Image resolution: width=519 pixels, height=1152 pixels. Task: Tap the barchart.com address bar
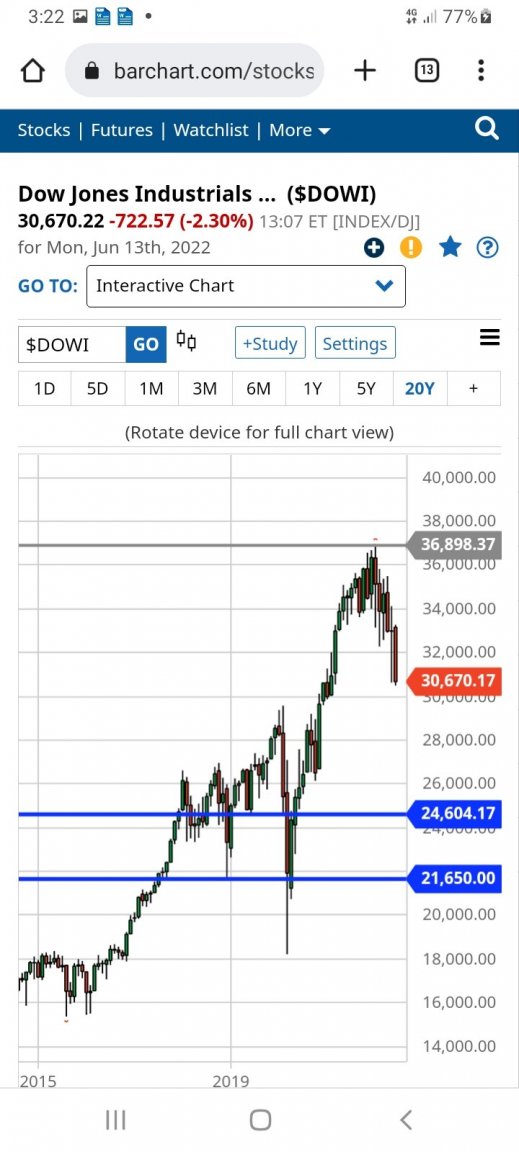pos(194,71)
